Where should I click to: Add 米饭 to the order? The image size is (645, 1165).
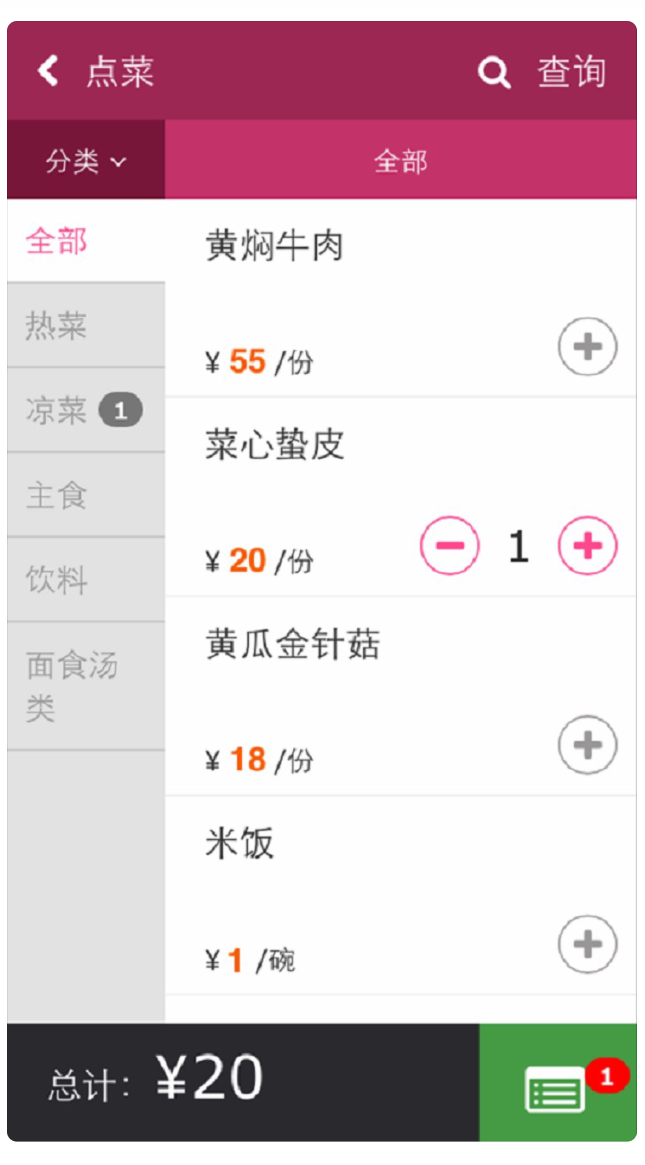point(588,944)
